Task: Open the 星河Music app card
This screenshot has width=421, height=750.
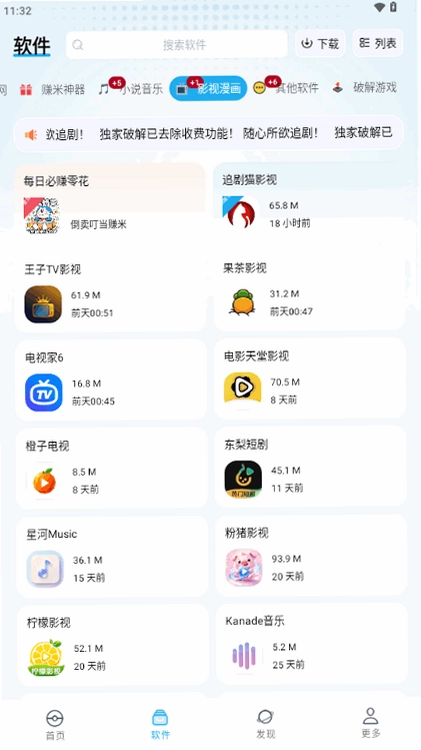Action: point(112,556)
